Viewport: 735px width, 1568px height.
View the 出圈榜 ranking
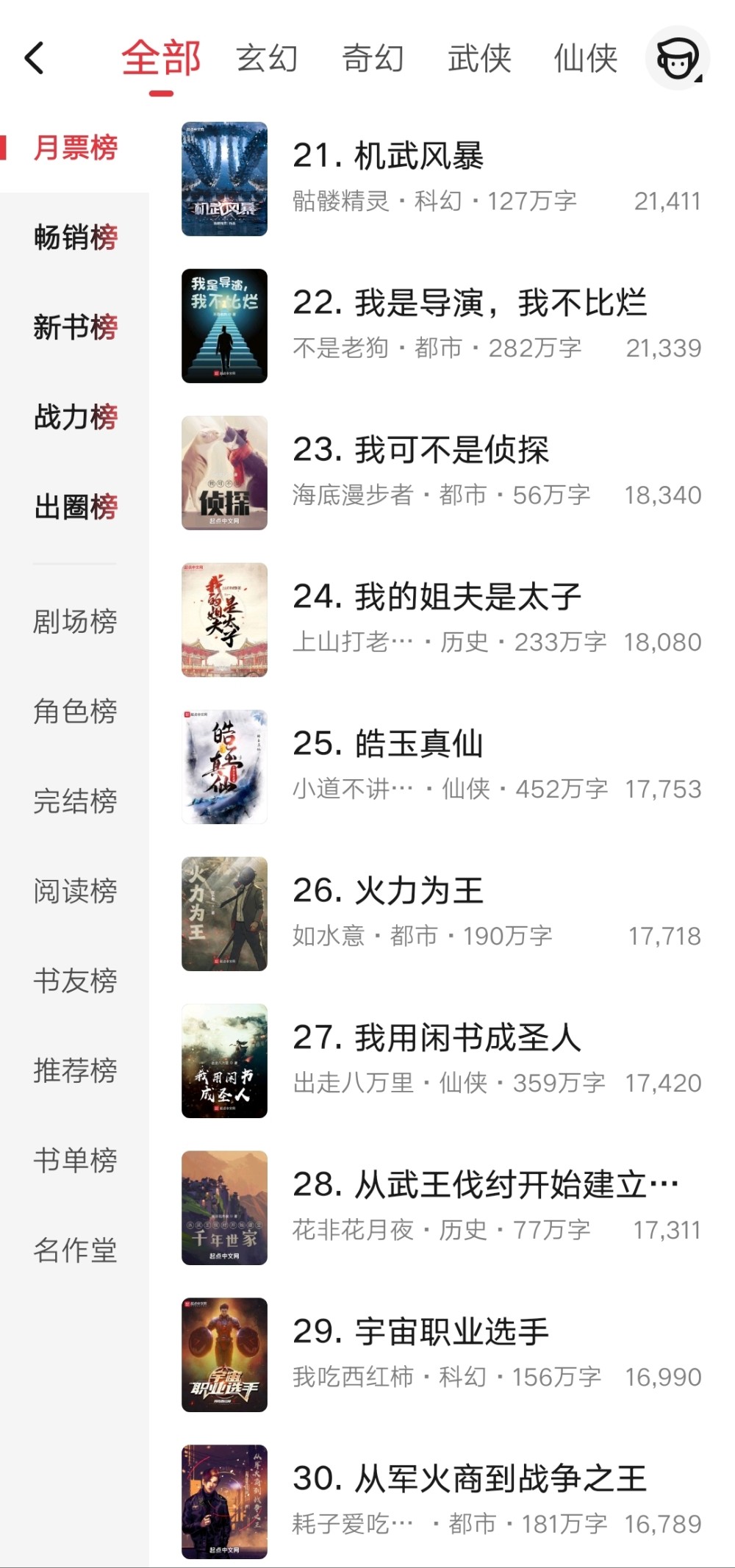(75, 506)
